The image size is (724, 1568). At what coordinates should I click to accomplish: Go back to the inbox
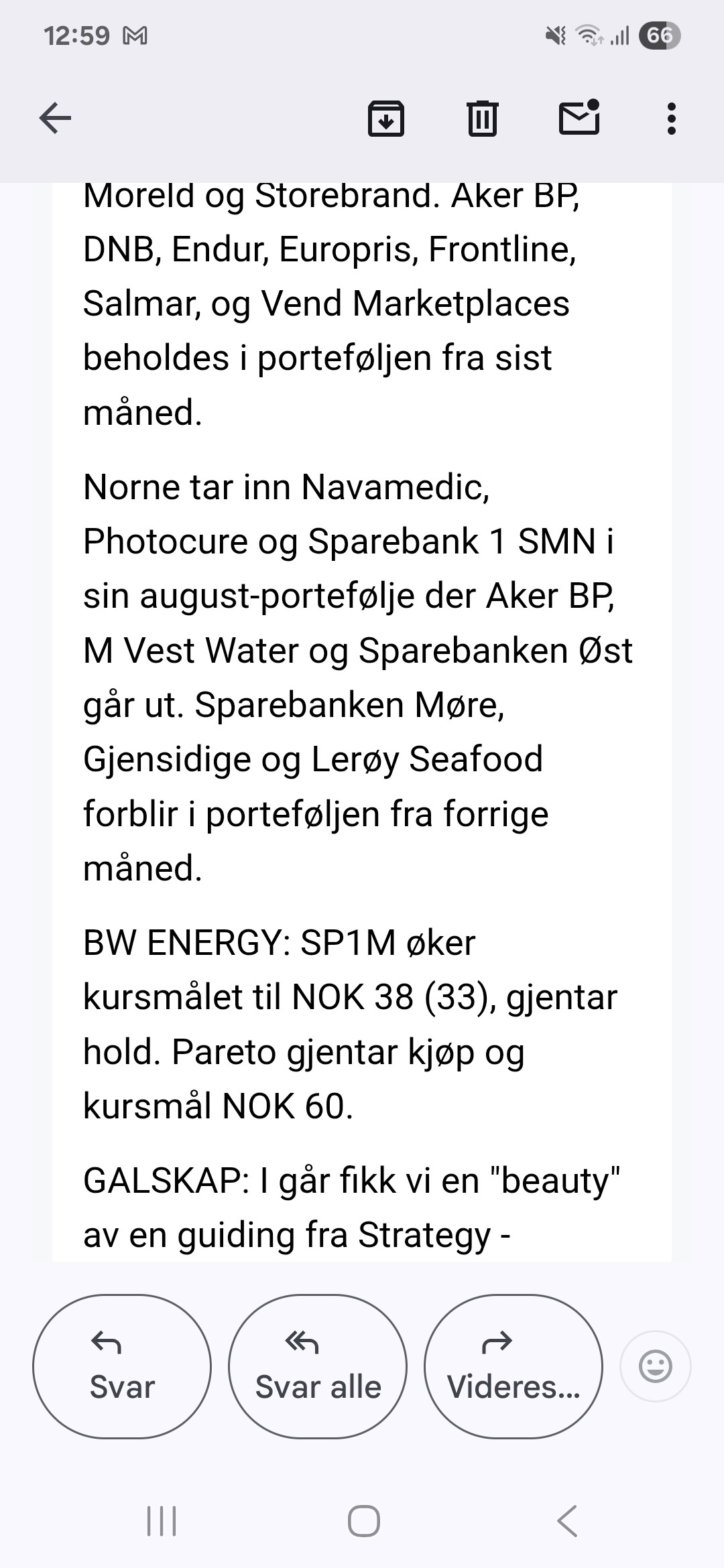55,119
